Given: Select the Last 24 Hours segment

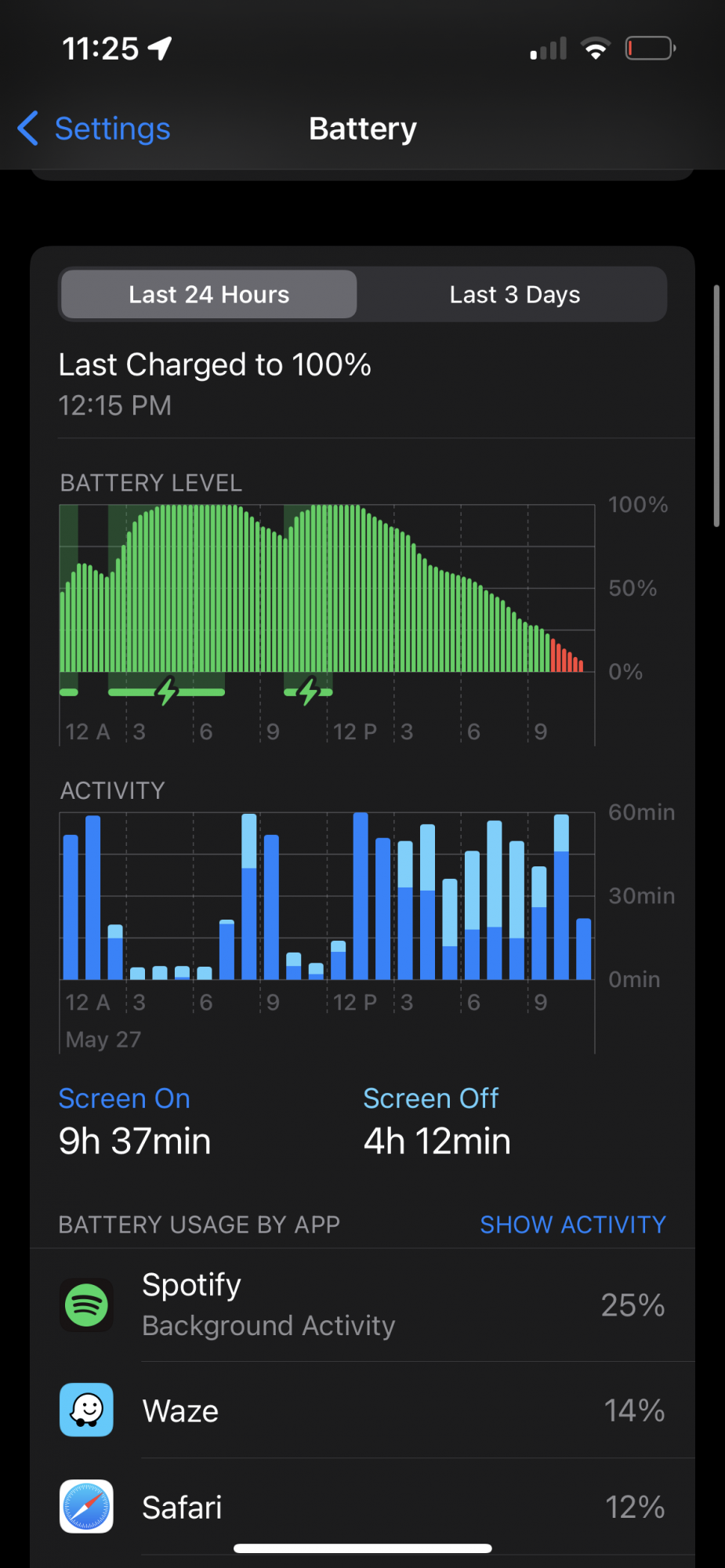Looking at the screenshot, I should pos(209,295).
